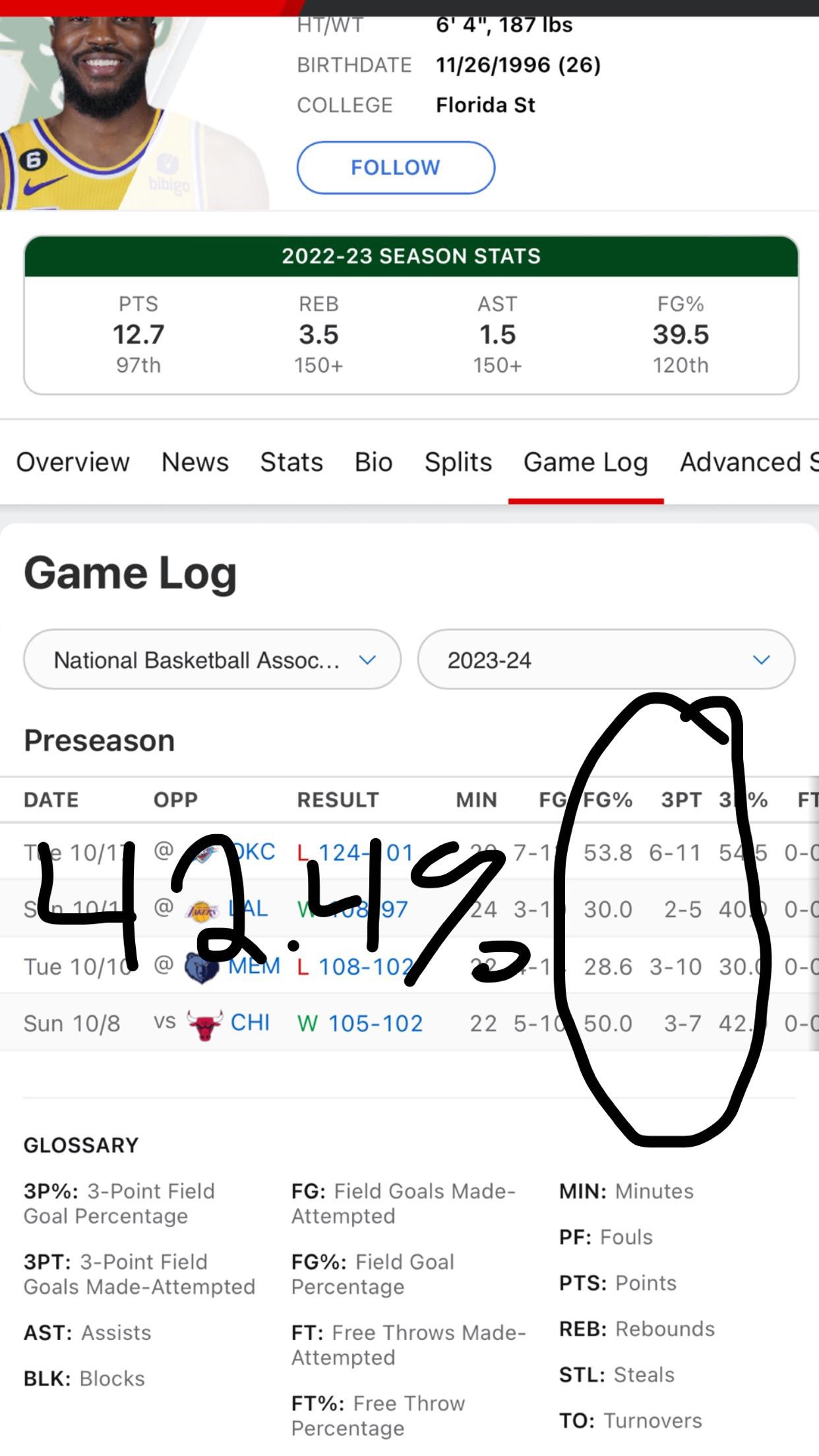Go to the Stats tab
The image size is (819, 1456).
tap(291, 462)
